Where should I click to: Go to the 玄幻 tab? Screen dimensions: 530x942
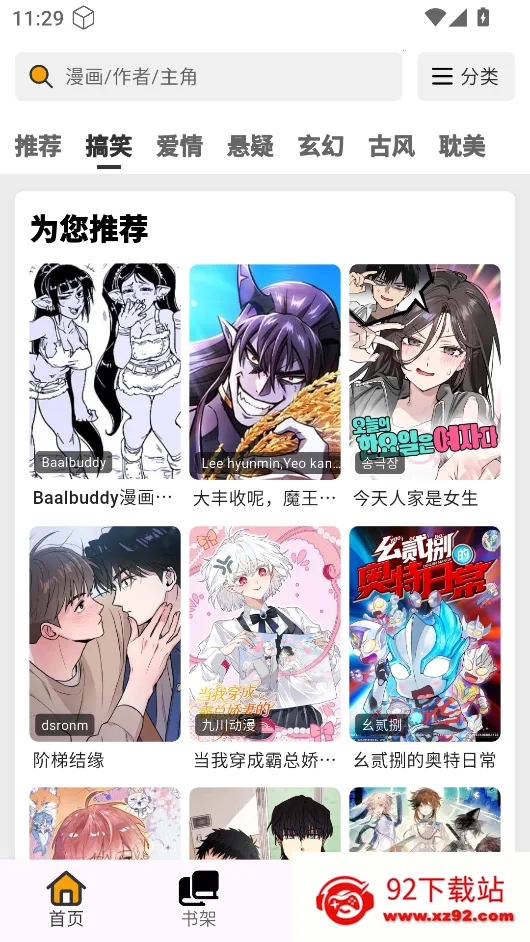(321, 146)
